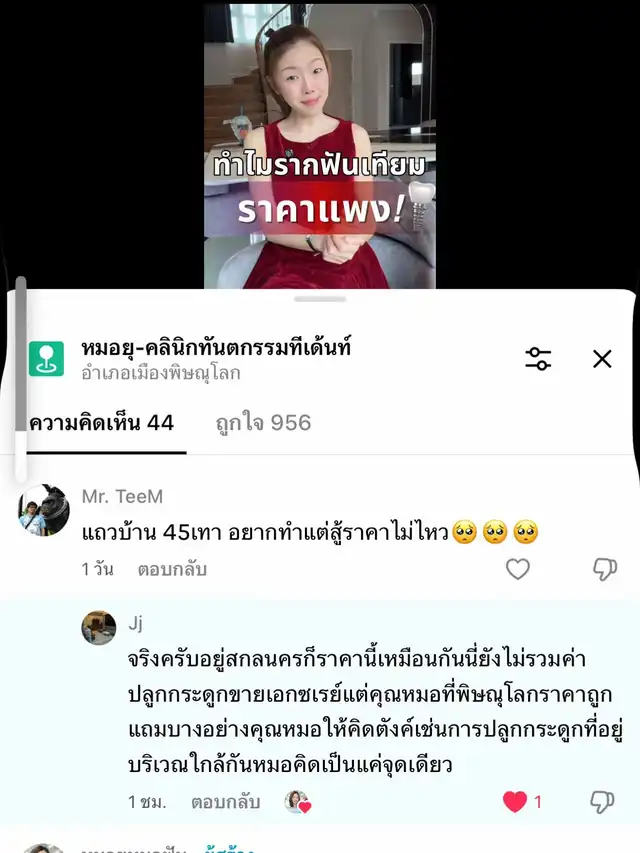Image resolution: width=640 pixels, height=853 pixels.
Task: Dislike Mr. TeeM's comment
Action: point(604,569)
